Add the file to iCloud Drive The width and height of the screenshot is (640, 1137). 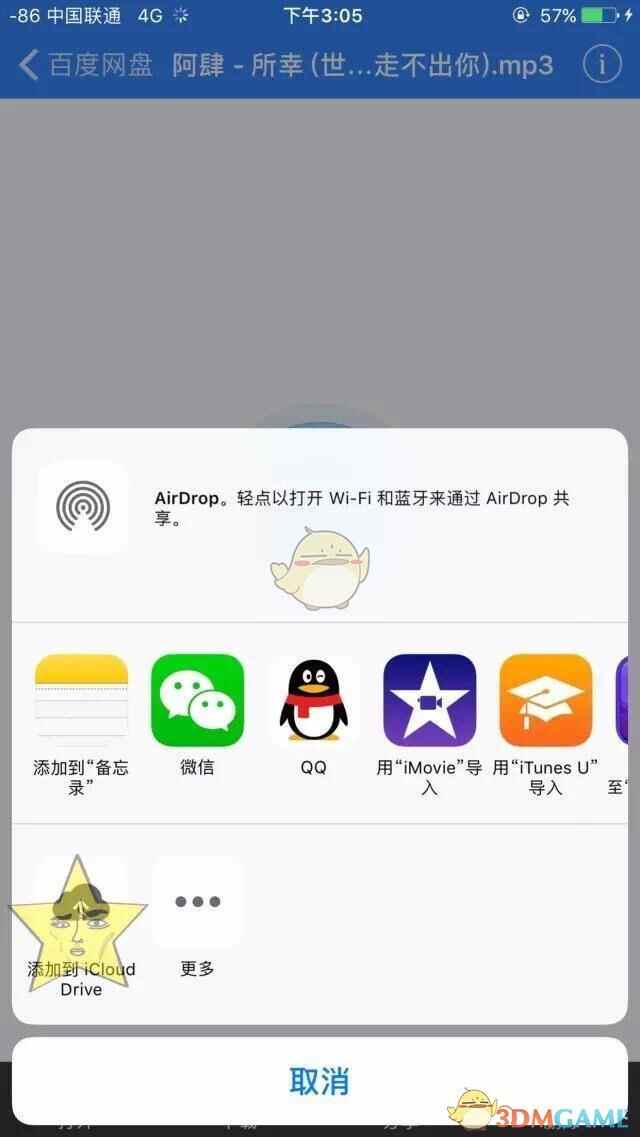pos(82,902)
